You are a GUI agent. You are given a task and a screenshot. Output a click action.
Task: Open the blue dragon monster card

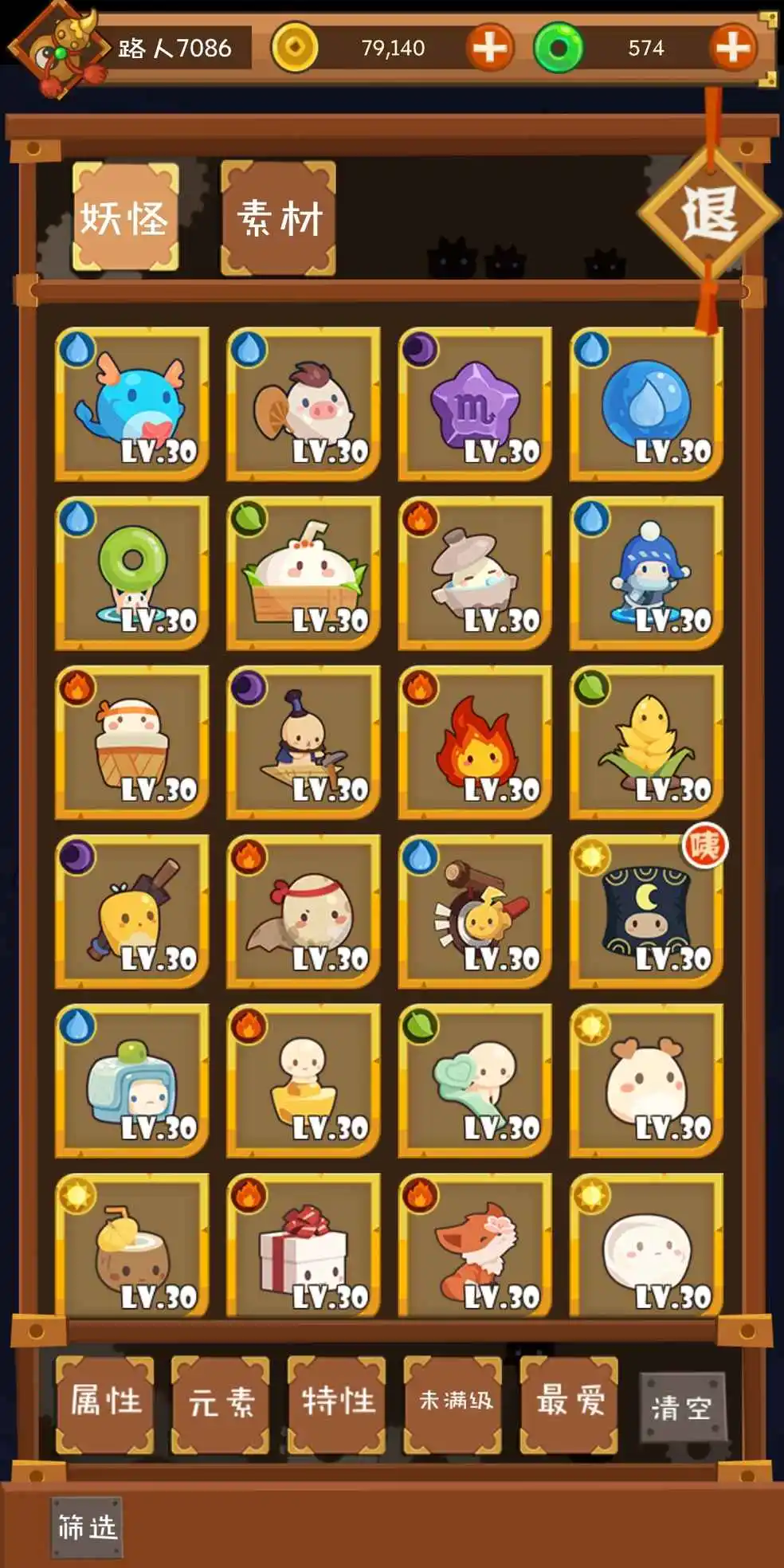[132, 404]
